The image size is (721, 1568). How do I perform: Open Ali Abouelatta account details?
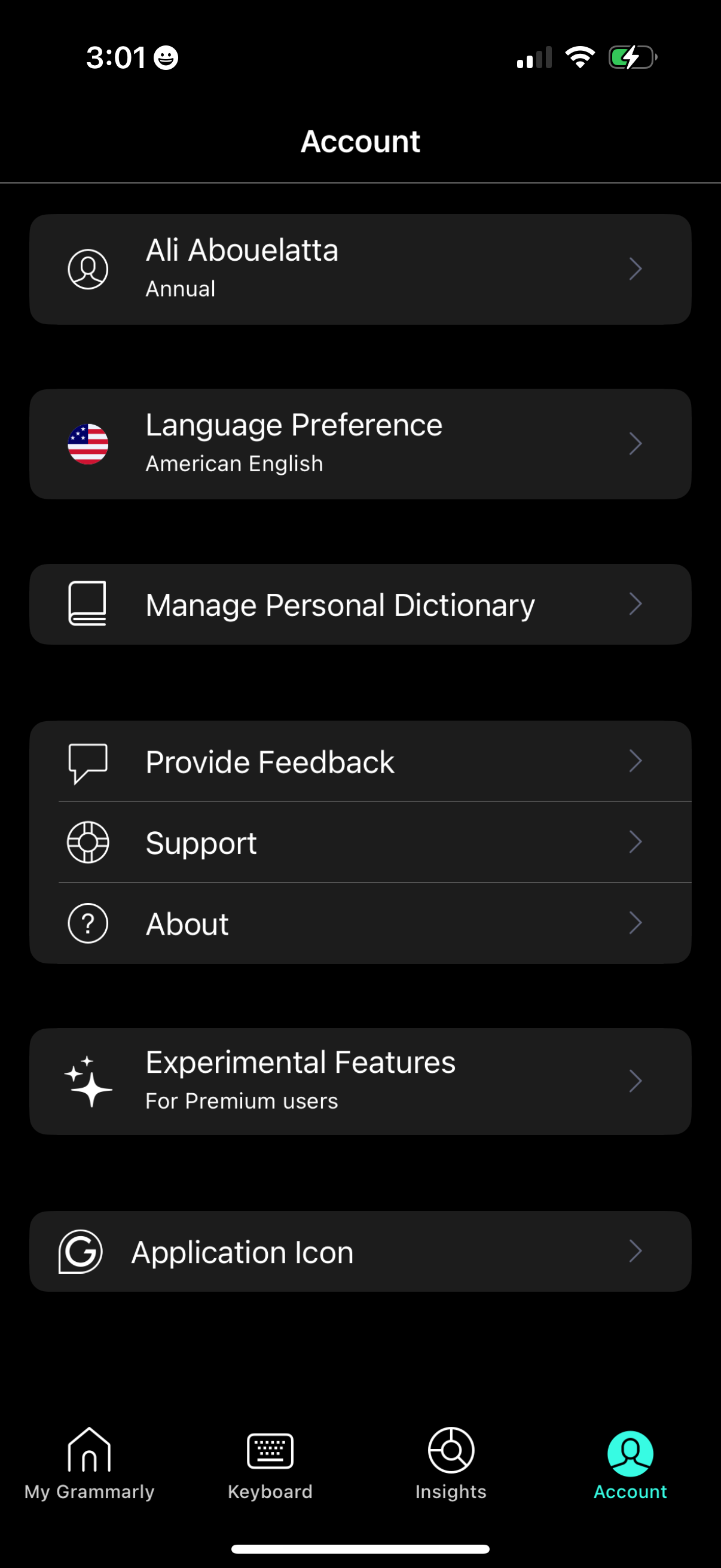coord(360,269)
